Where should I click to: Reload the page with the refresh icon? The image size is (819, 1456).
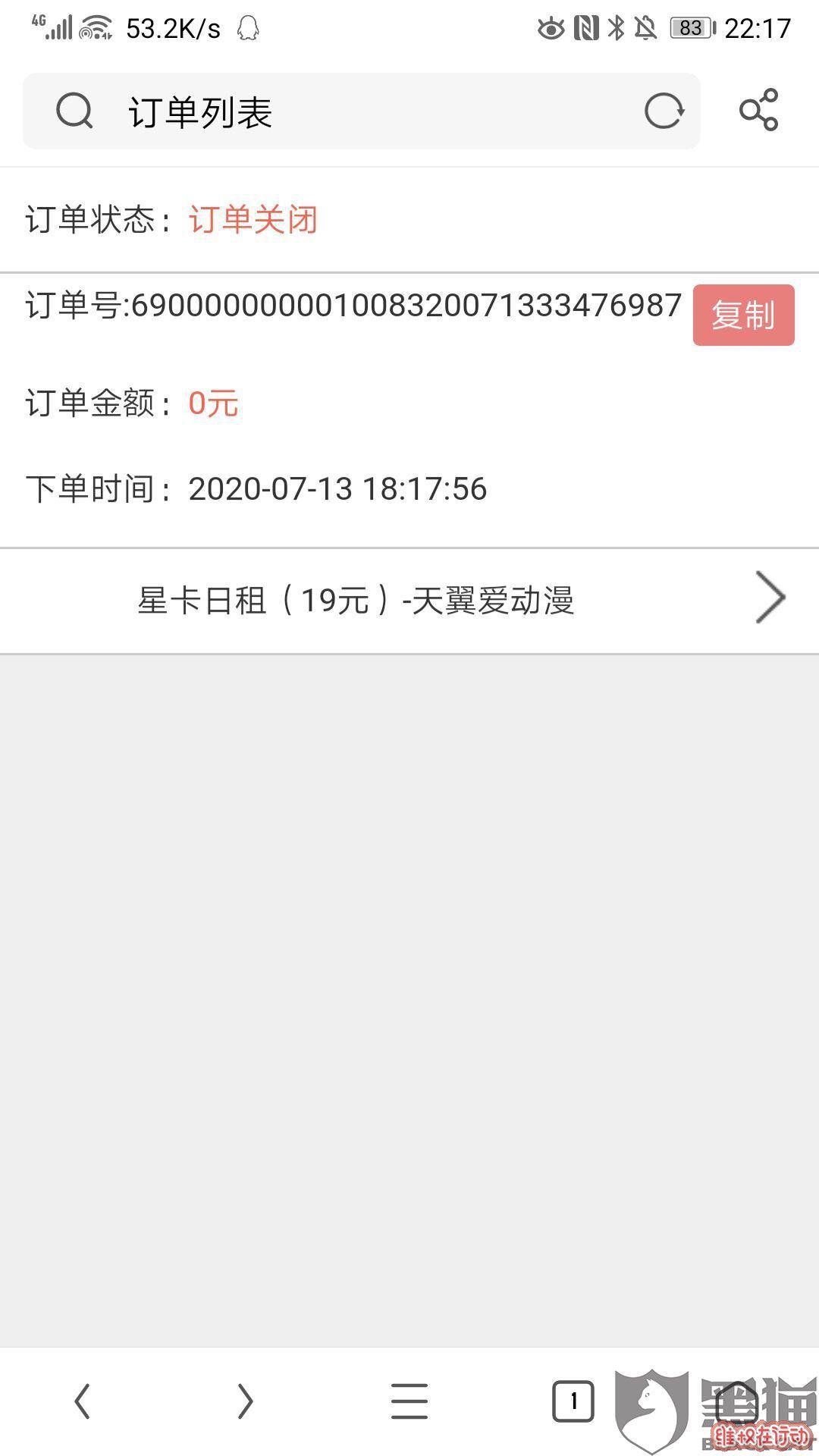pos(664,111)
